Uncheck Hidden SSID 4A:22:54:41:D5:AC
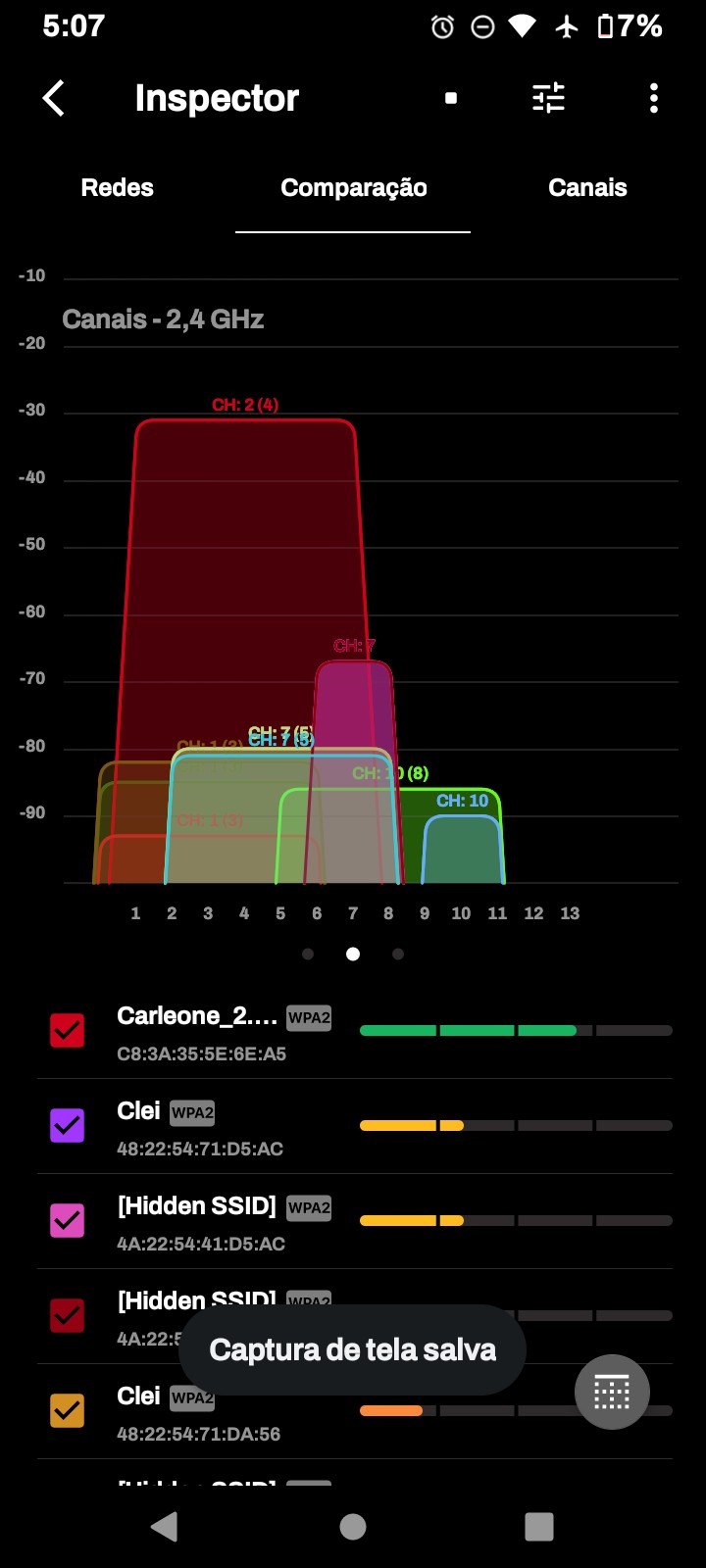Image resolution: width=706 pixels, height=1568 pixels. coord(68,1220)
